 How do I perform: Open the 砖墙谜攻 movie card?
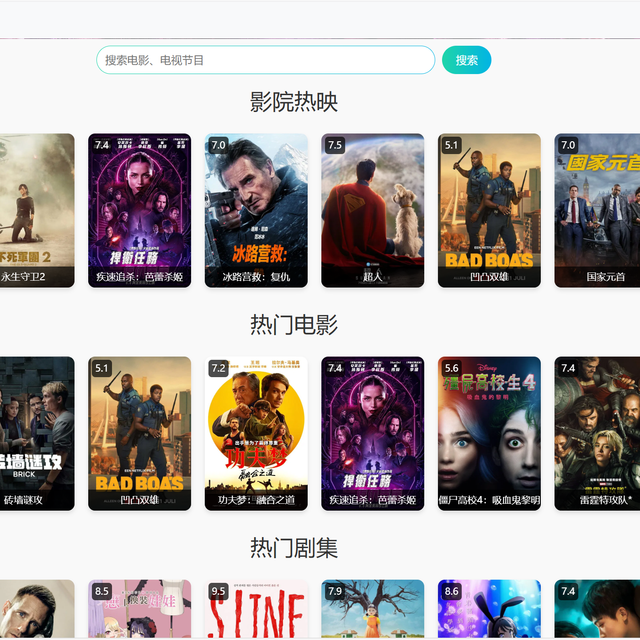[37, 433]
